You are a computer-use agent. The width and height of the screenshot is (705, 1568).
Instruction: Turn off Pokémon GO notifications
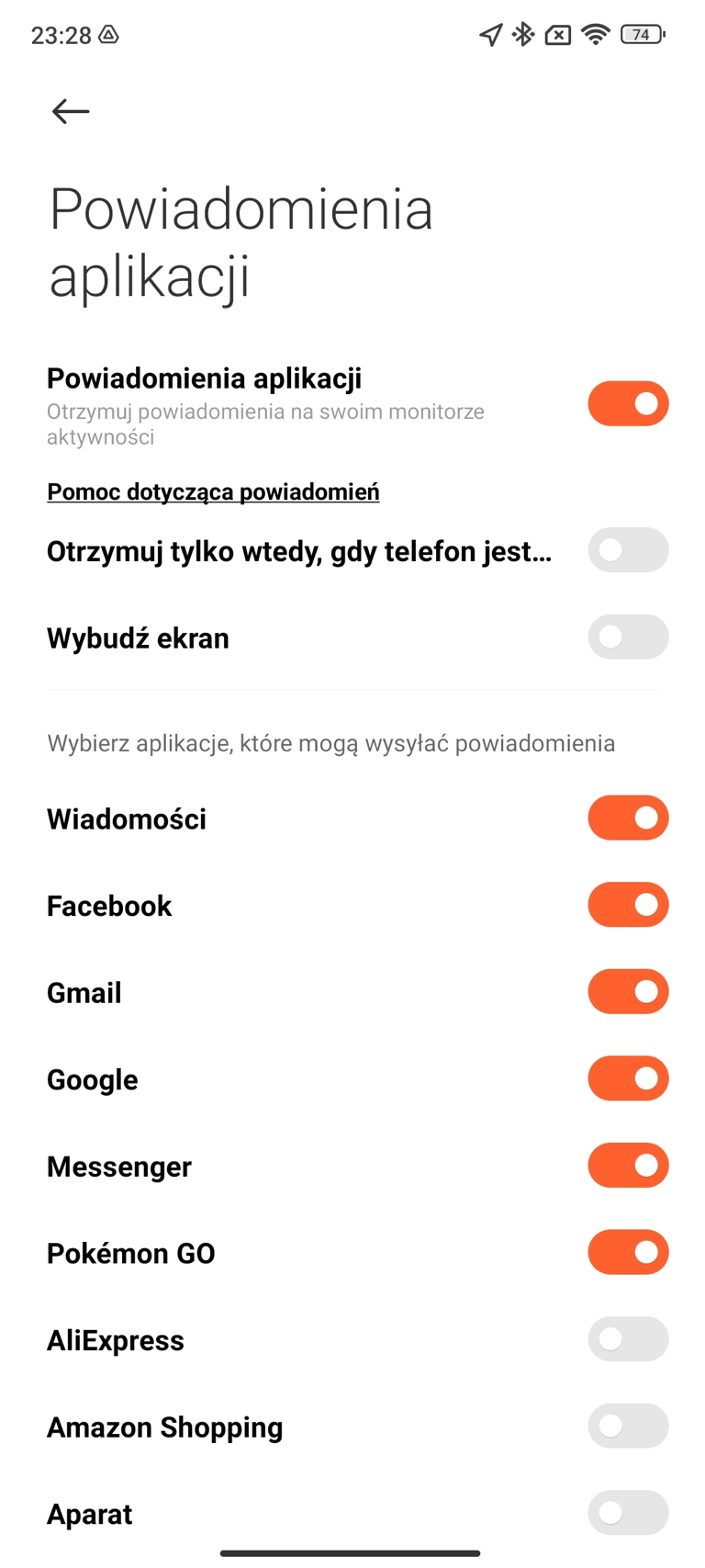pyautogui.click(x=628, y=1252)
